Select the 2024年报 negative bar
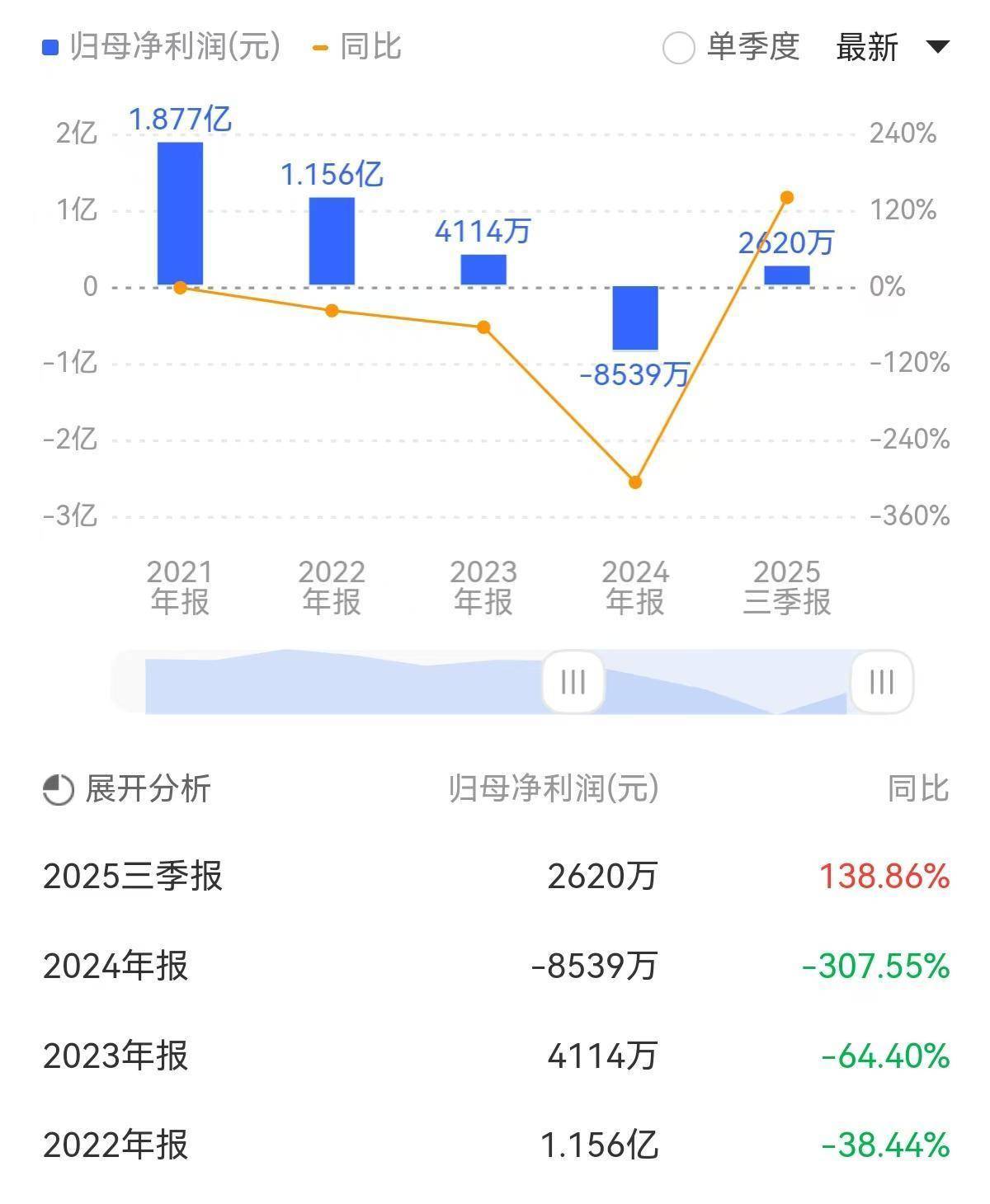Image resolution: width=990 pixels, height=1204 pixels. coord(634,318)
